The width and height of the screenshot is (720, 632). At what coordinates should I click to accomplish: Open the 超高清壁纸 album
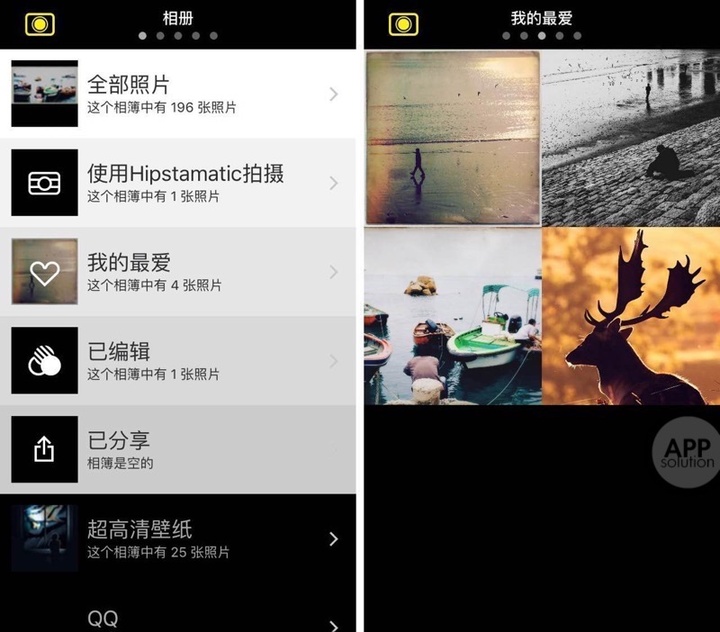click(178, 539)
